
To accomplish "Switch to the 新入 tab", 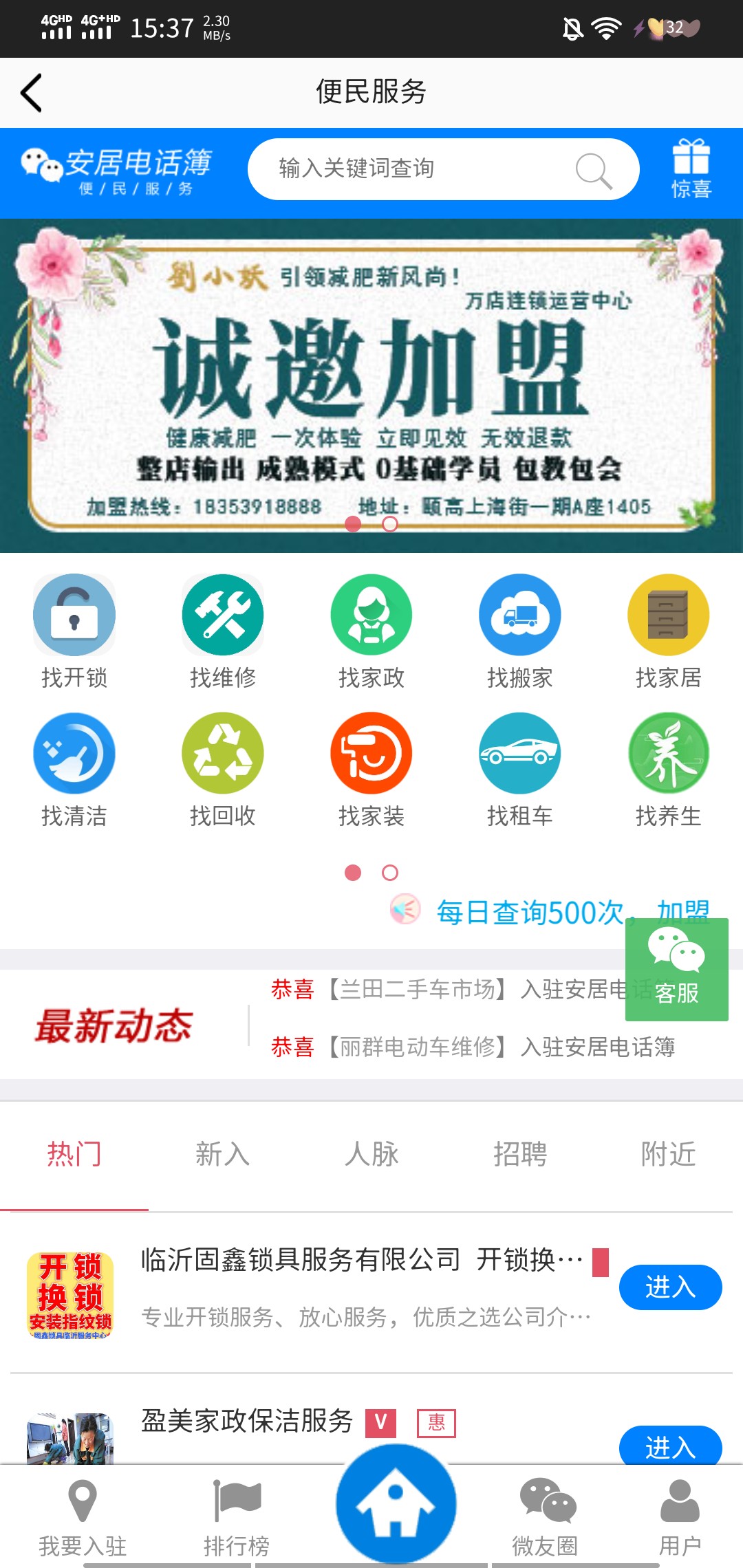I will coord(223,1154).
